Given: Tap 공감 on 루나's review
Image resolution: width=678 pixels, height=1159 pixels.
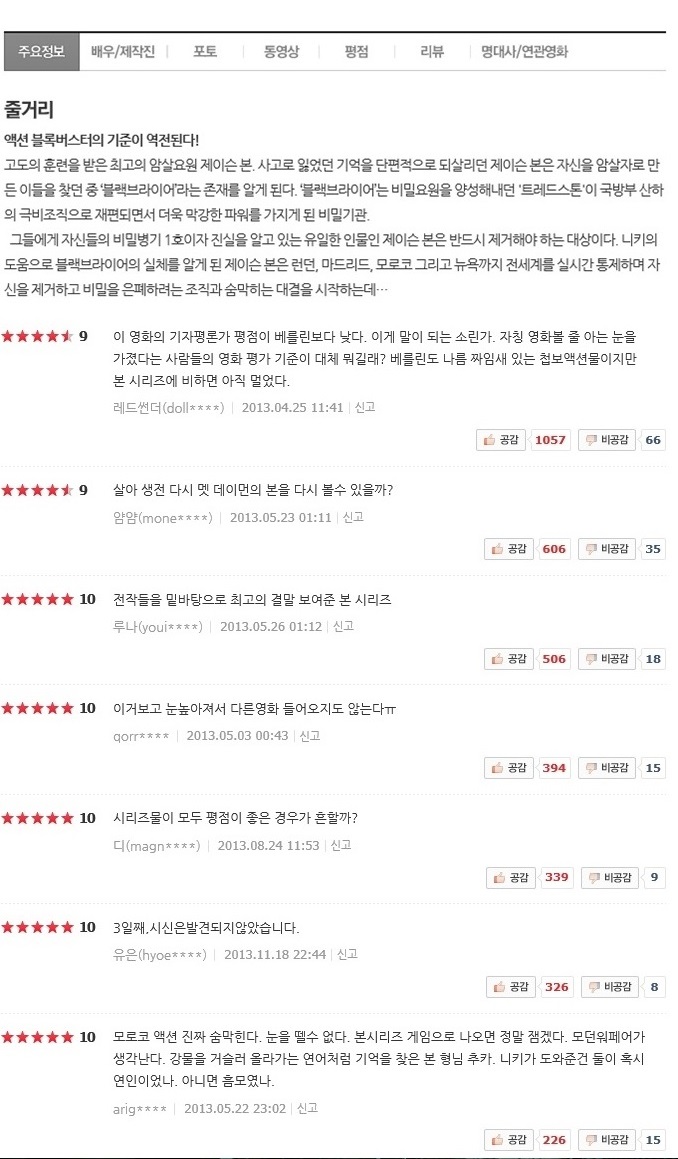Looking at the screenshot, I should point(509,659).
